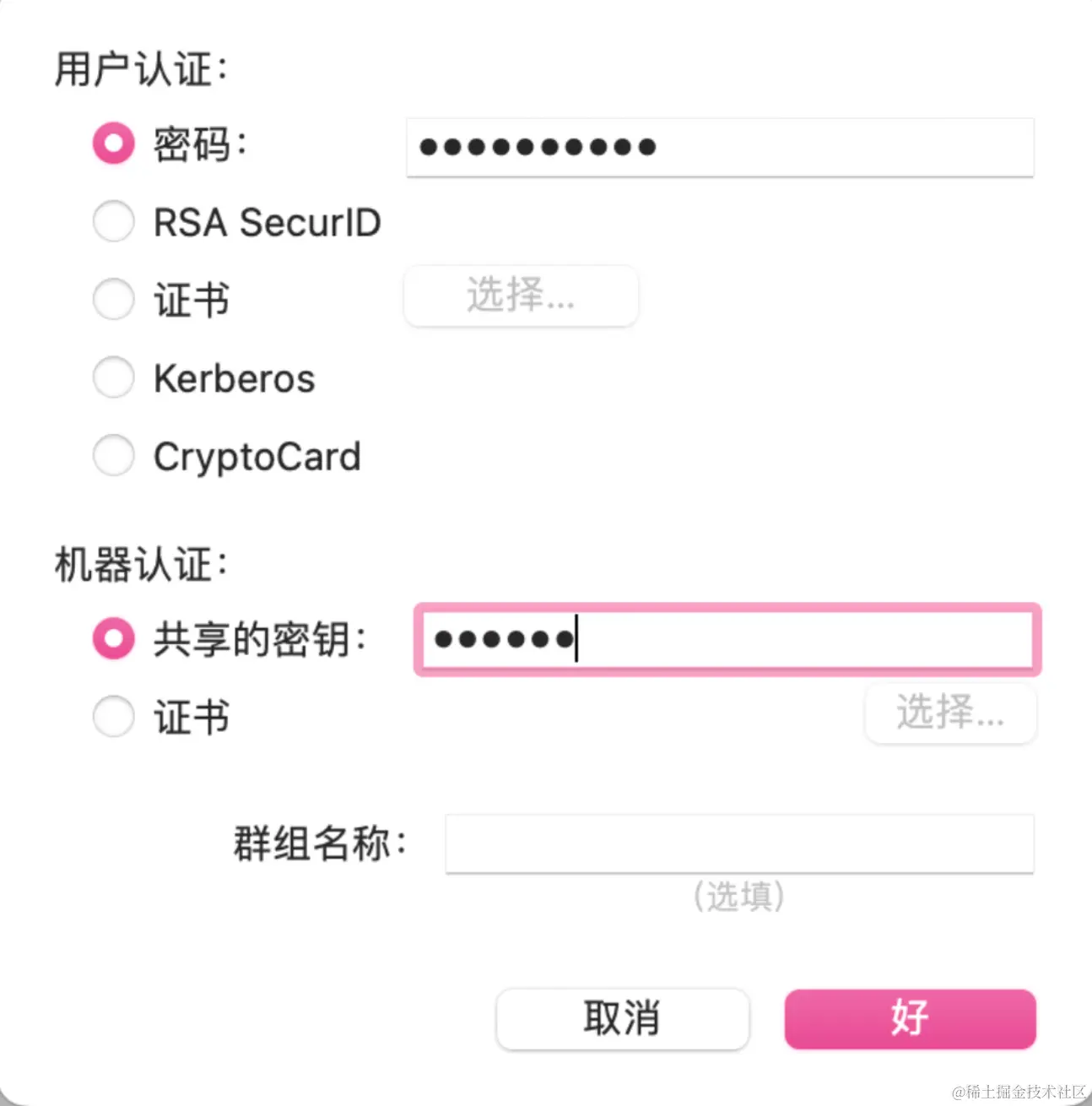The image size is (1092, 1106).
Task: Select 证书 under 机器认证
Action: 113,717
